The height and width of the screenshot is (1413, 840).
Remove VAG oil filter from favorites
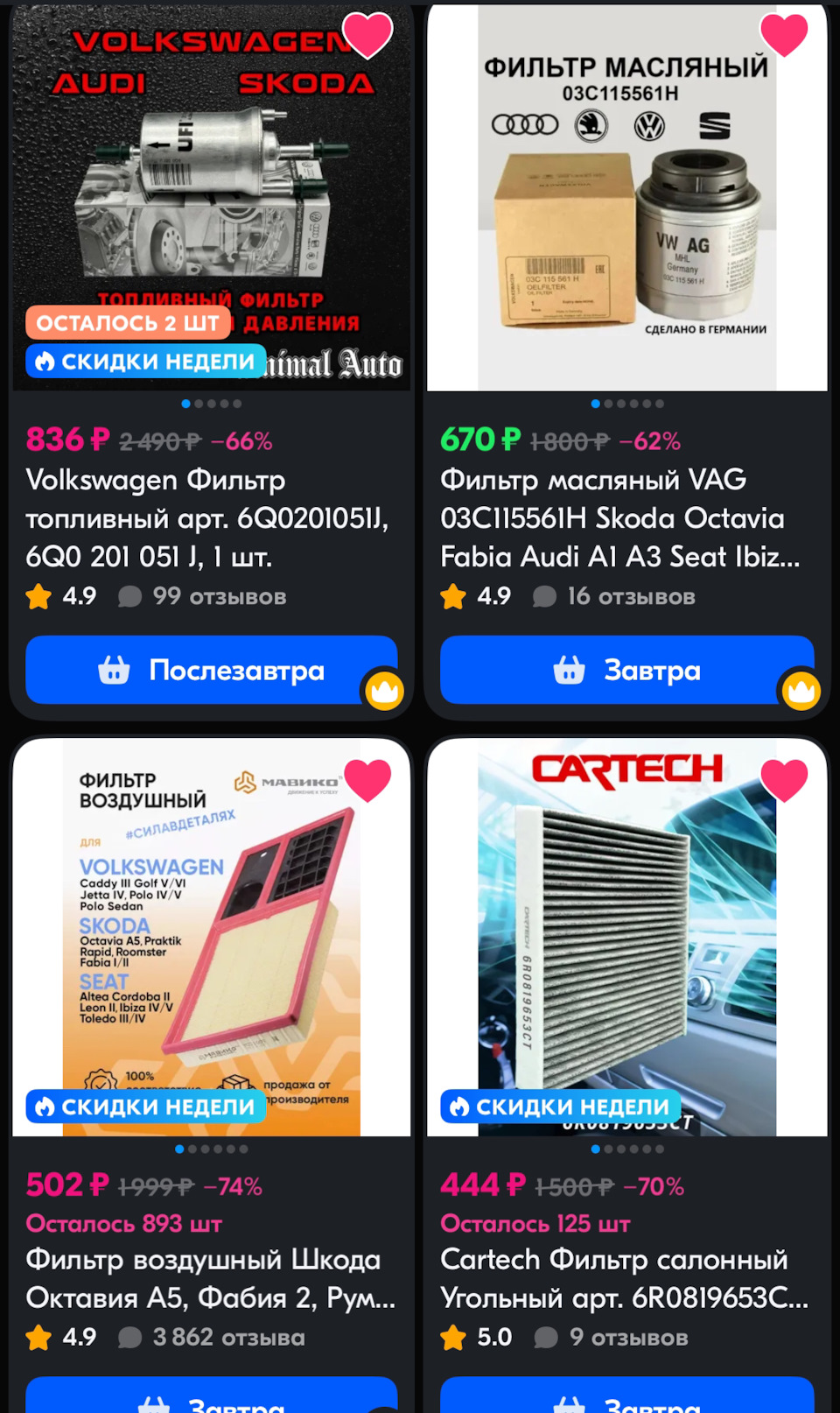pos(784,33)
